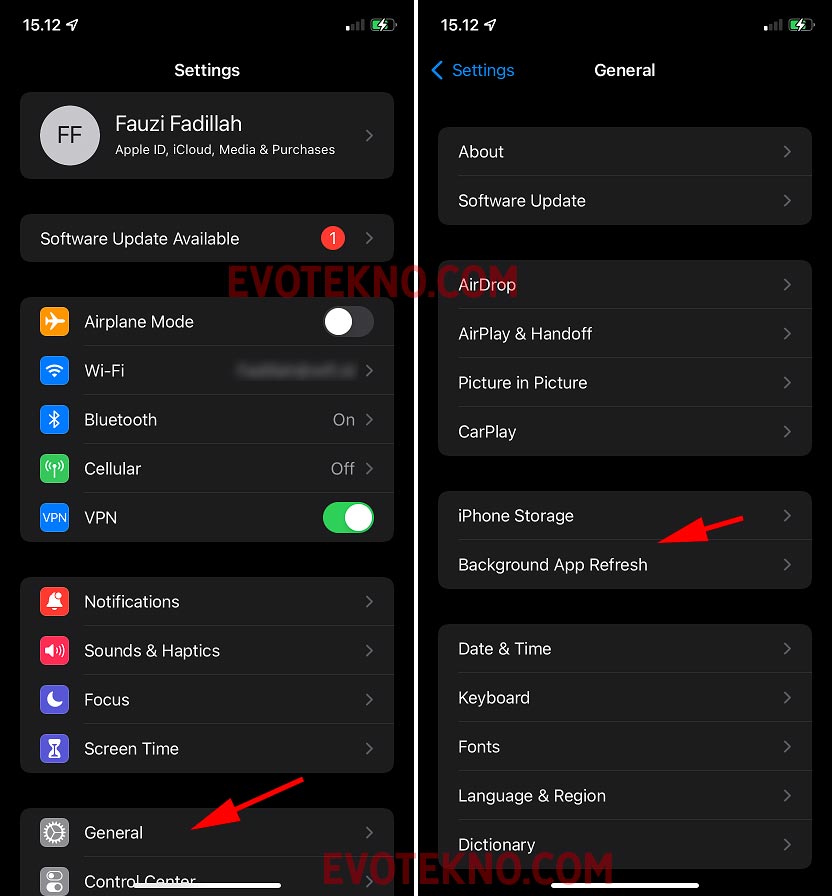Viewport: 832px width, 896px height.
Task: Open Software Update Available row
Action: [x=207, y=238]
